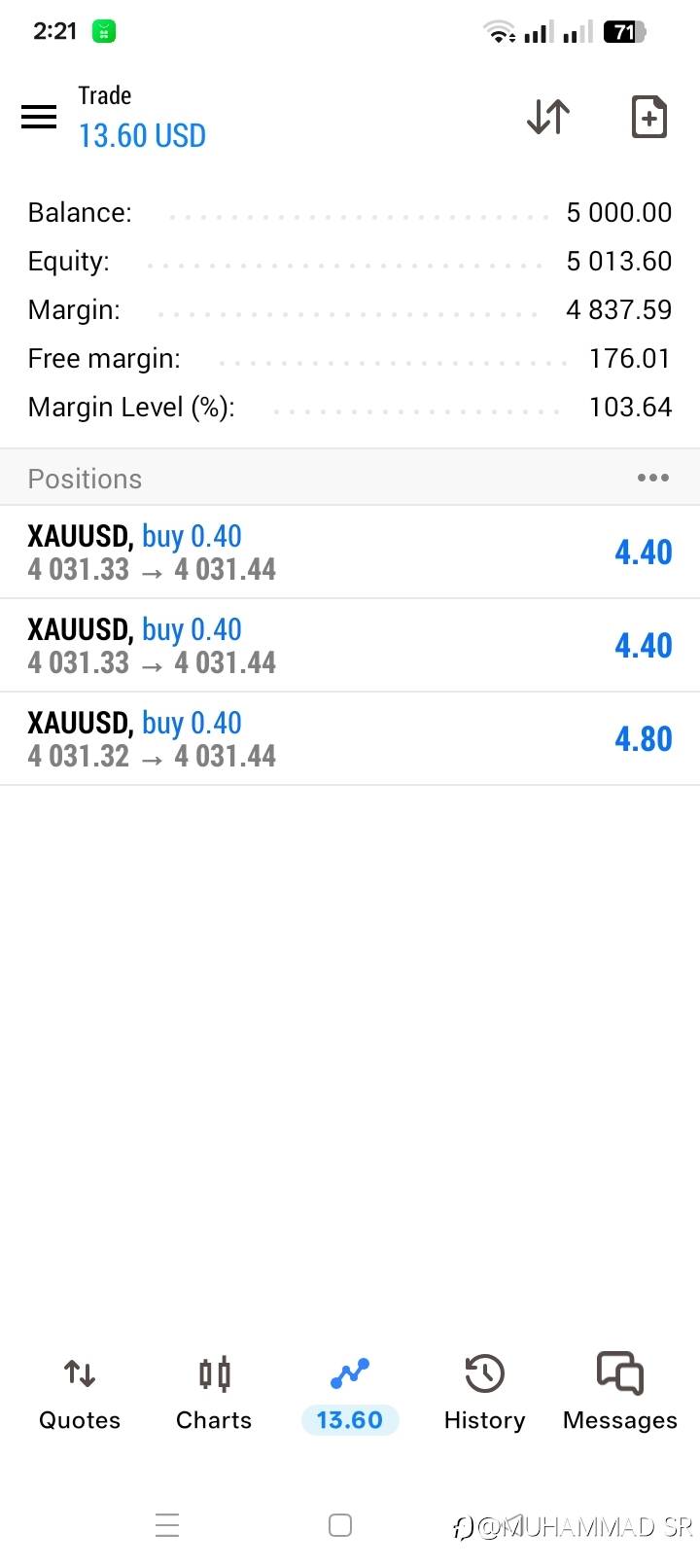Open the hamburger drawer menu

39,117
